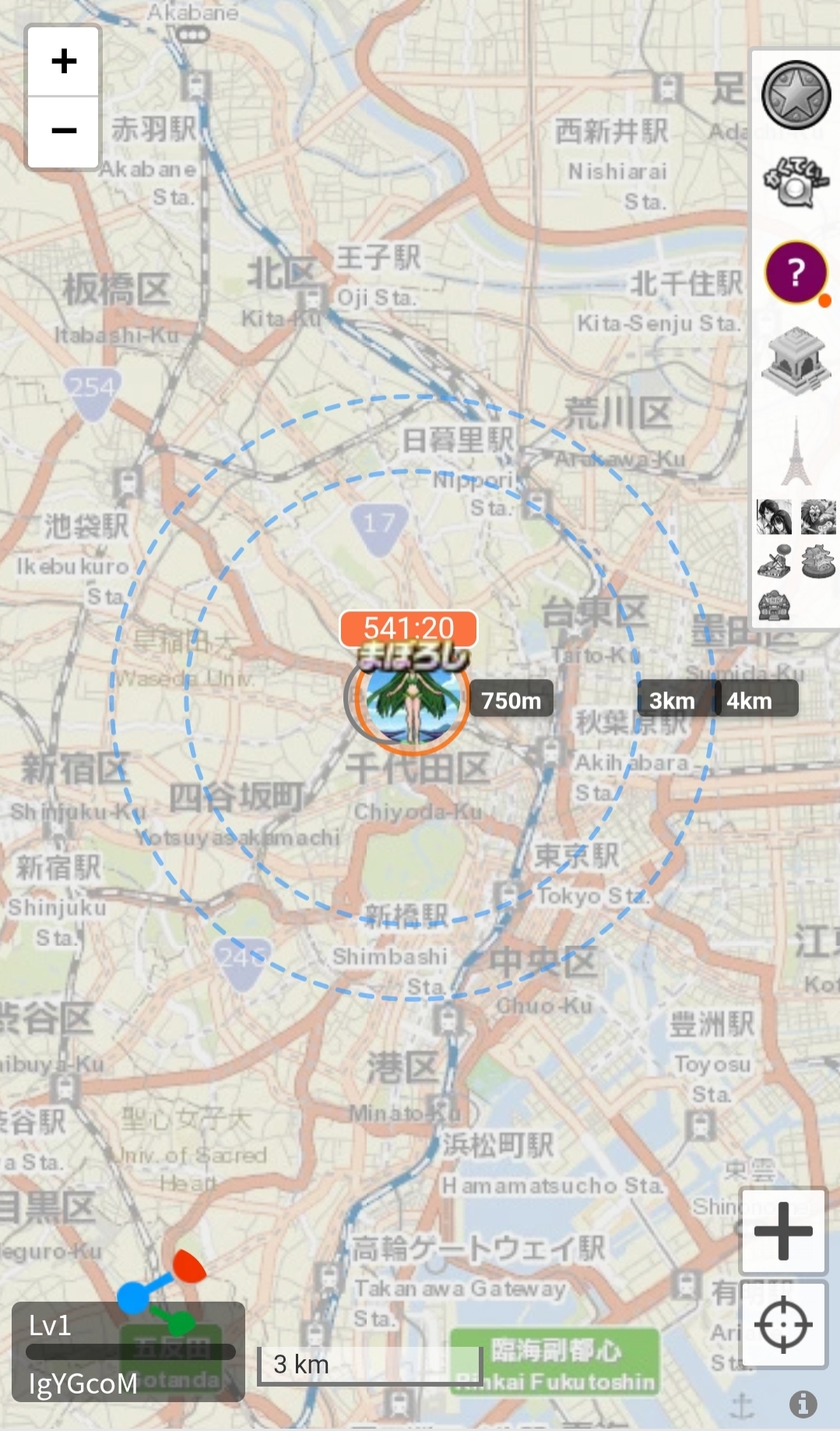
Task: Open the map info icon
Action: 803,1404
